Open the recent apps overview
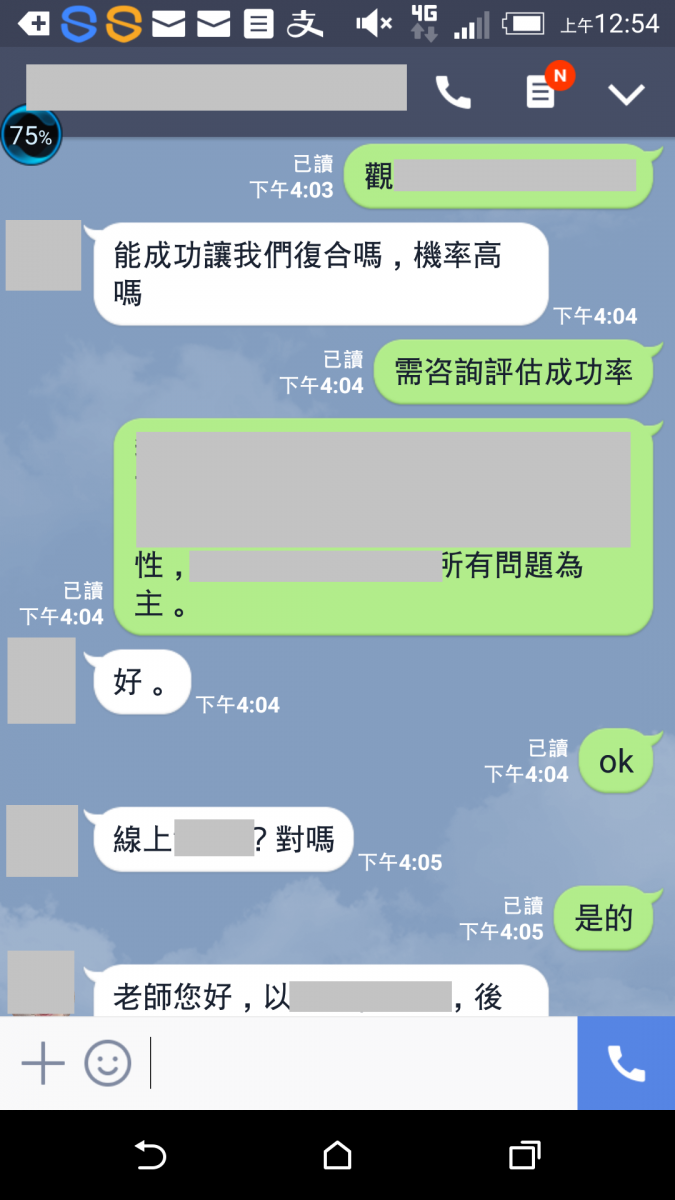Viewport: 675px width, 1200px height. coord(524,1156)
